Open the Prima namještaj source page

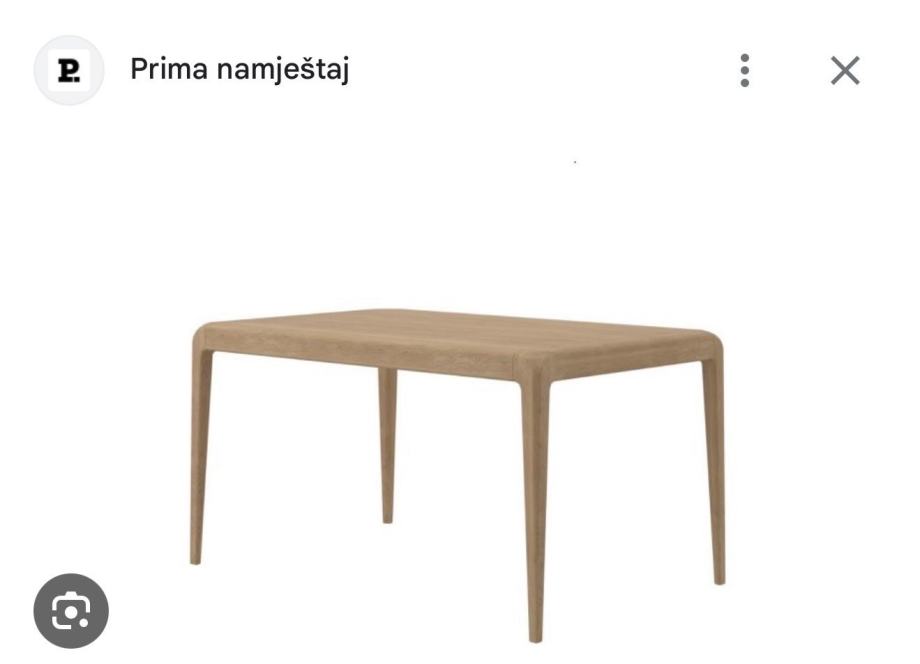(239, 70)
